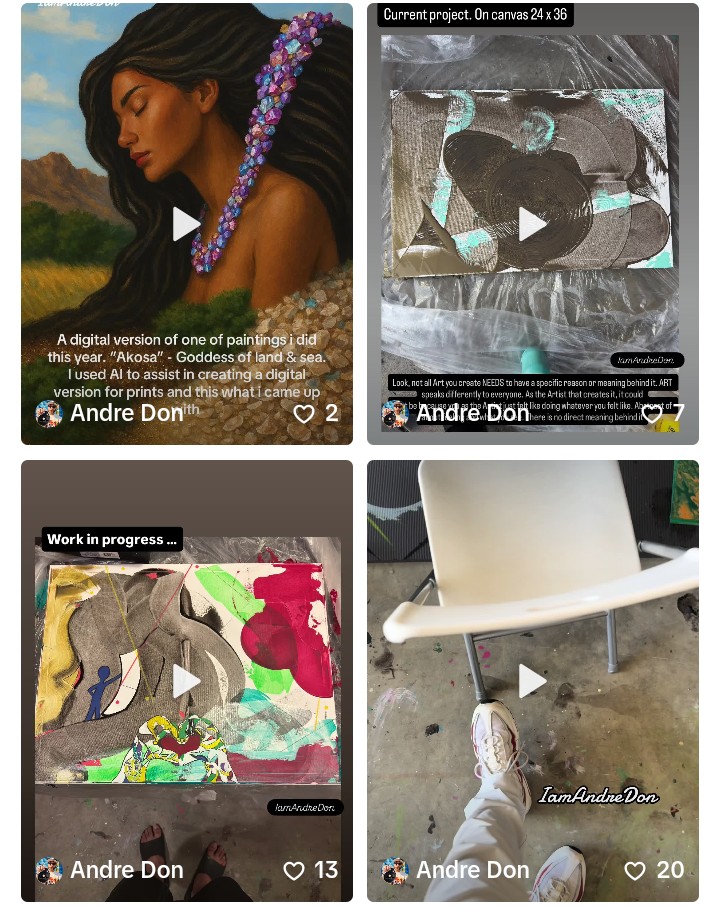Play the Current project canvas video
This screenshot has height=907, width=720.
(x=532, y=224)
